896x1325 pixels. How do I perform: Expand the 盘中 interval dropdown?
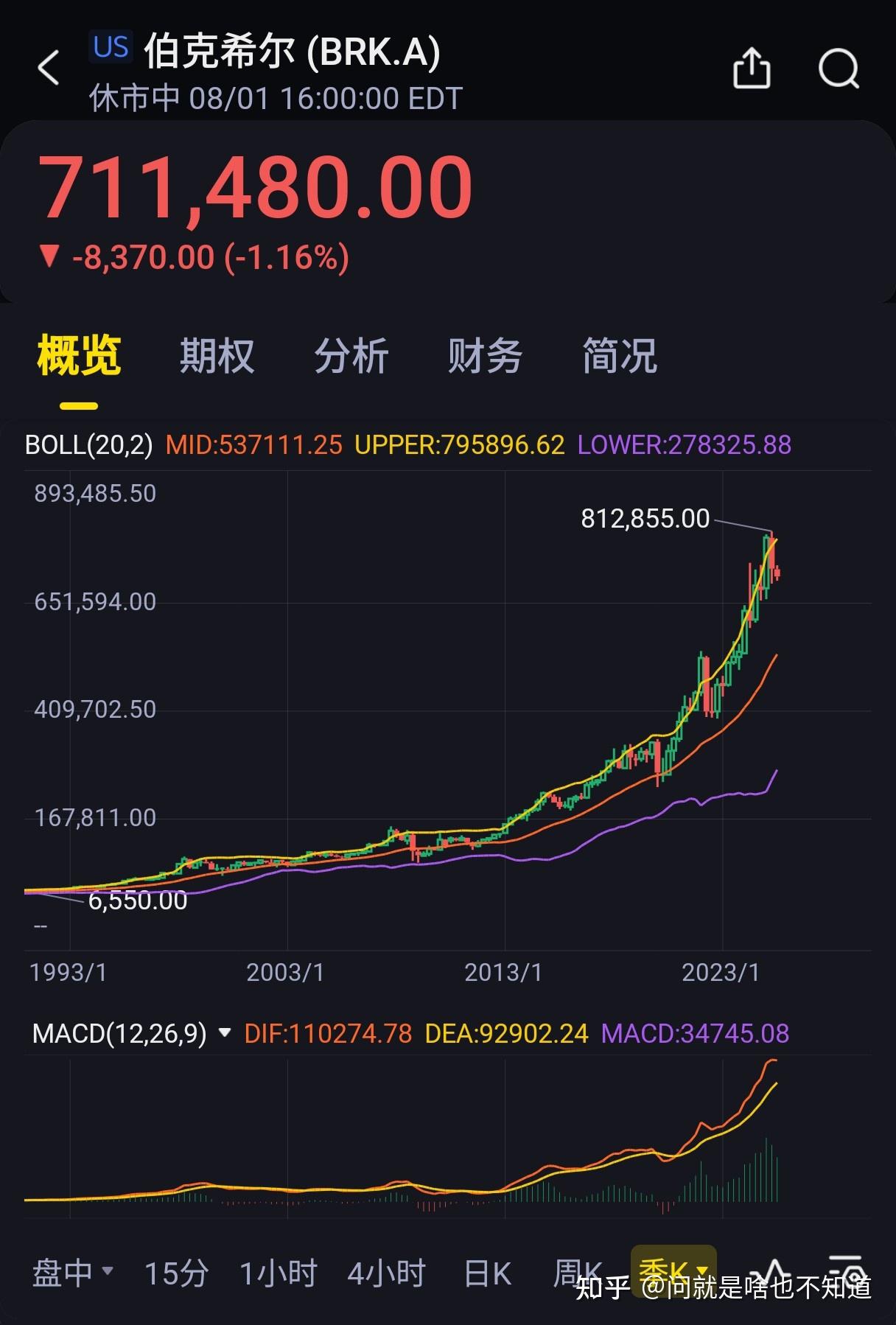click(x=70, y=1271)
